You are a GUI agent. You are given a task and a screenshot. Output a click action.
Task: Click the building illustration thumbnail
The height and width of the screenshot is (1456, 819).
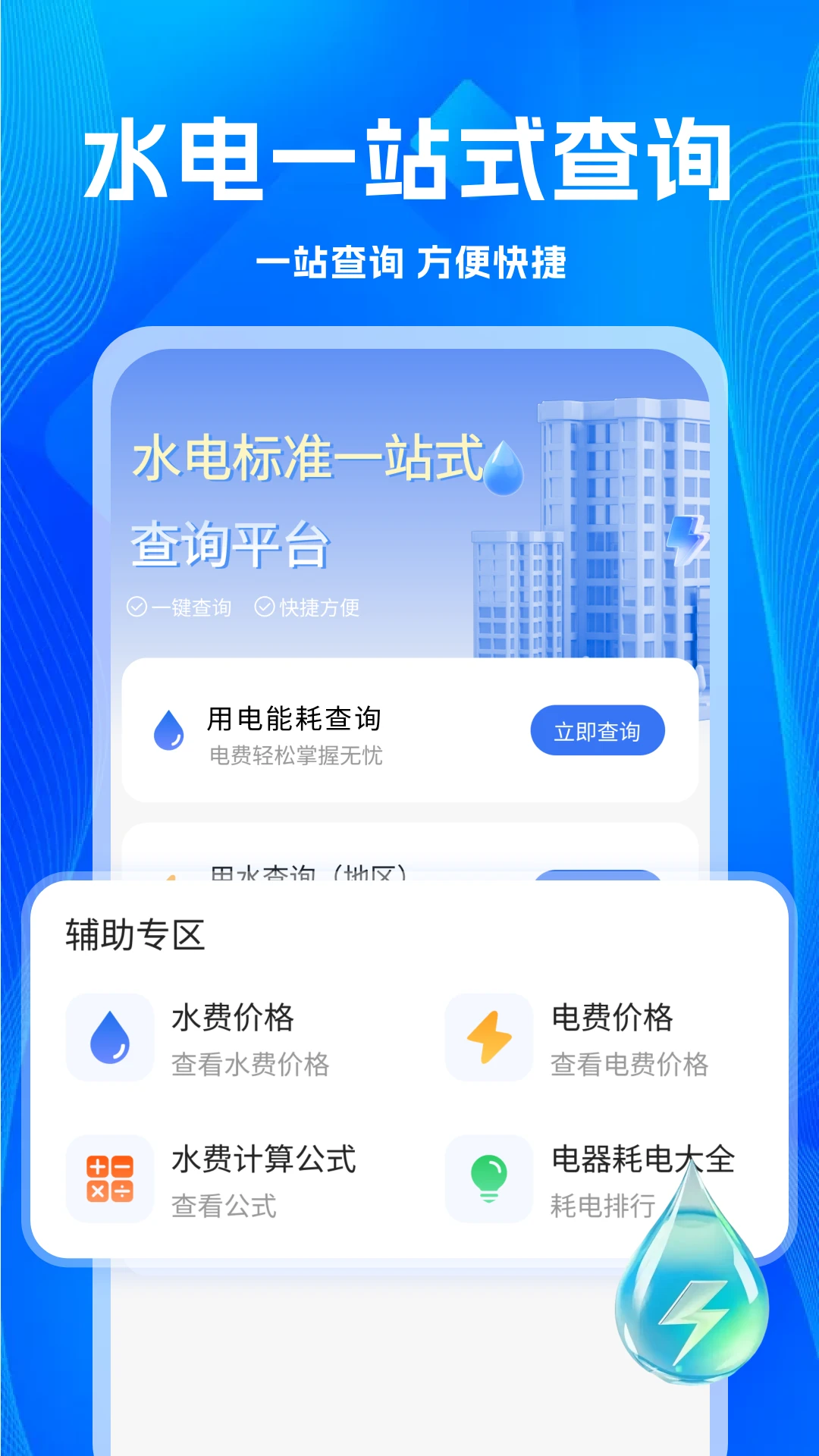tap(607, 531)
